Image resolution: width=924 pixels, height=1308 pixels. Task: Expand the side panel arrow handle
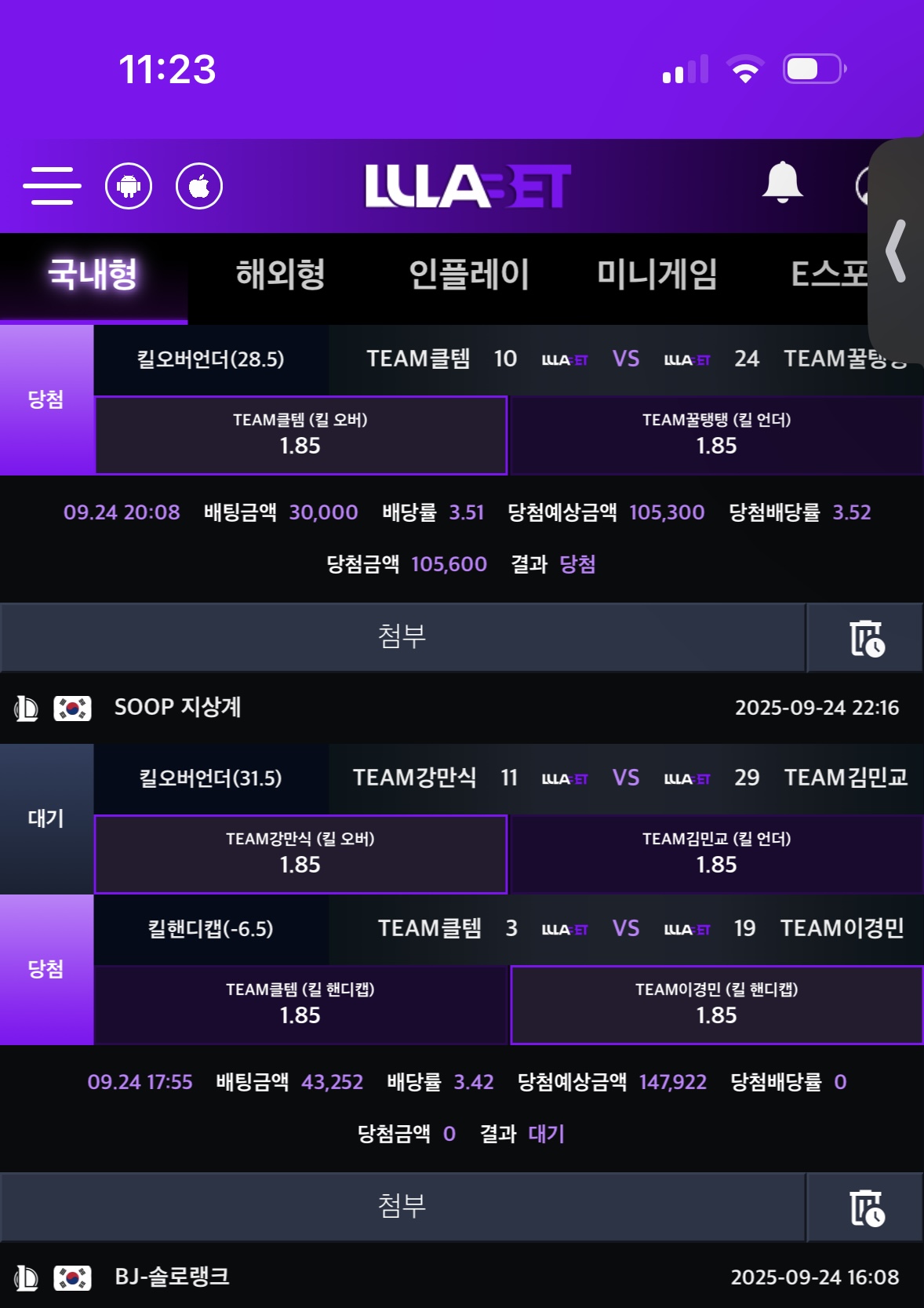click(x=896, y=251)
